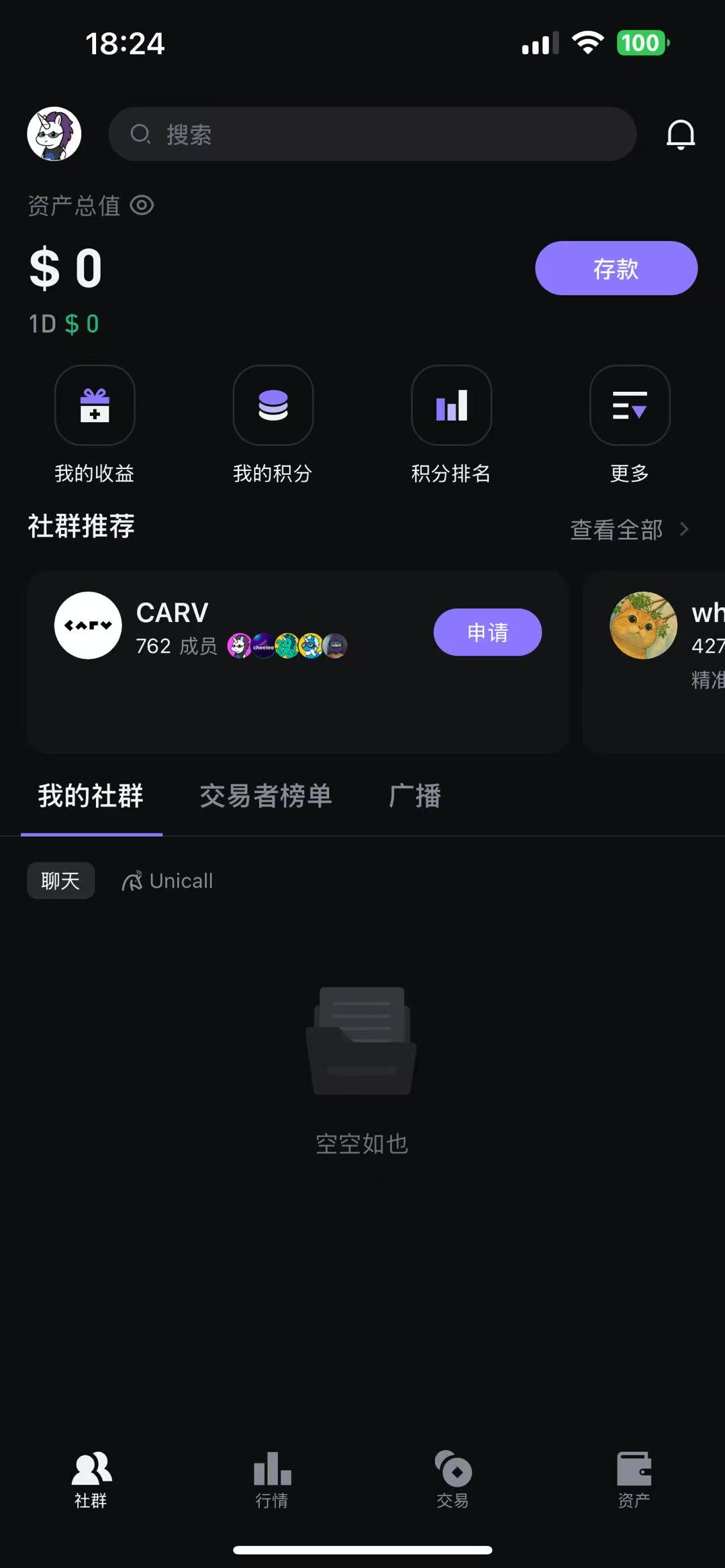Hide total asset value with eye icon

[142, 205]
